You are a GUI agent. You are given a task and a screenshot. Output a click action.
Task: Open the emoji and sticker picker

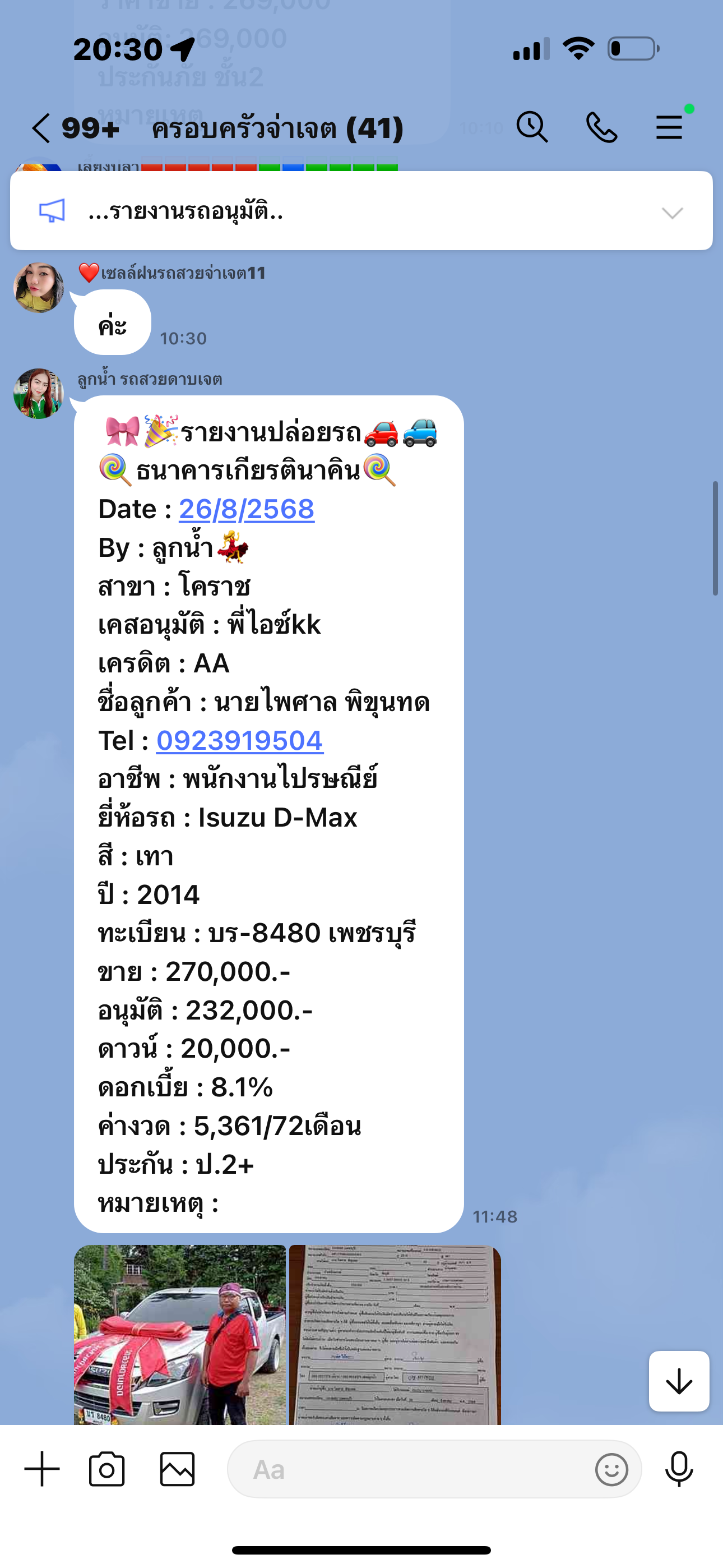coord(611,1469)
